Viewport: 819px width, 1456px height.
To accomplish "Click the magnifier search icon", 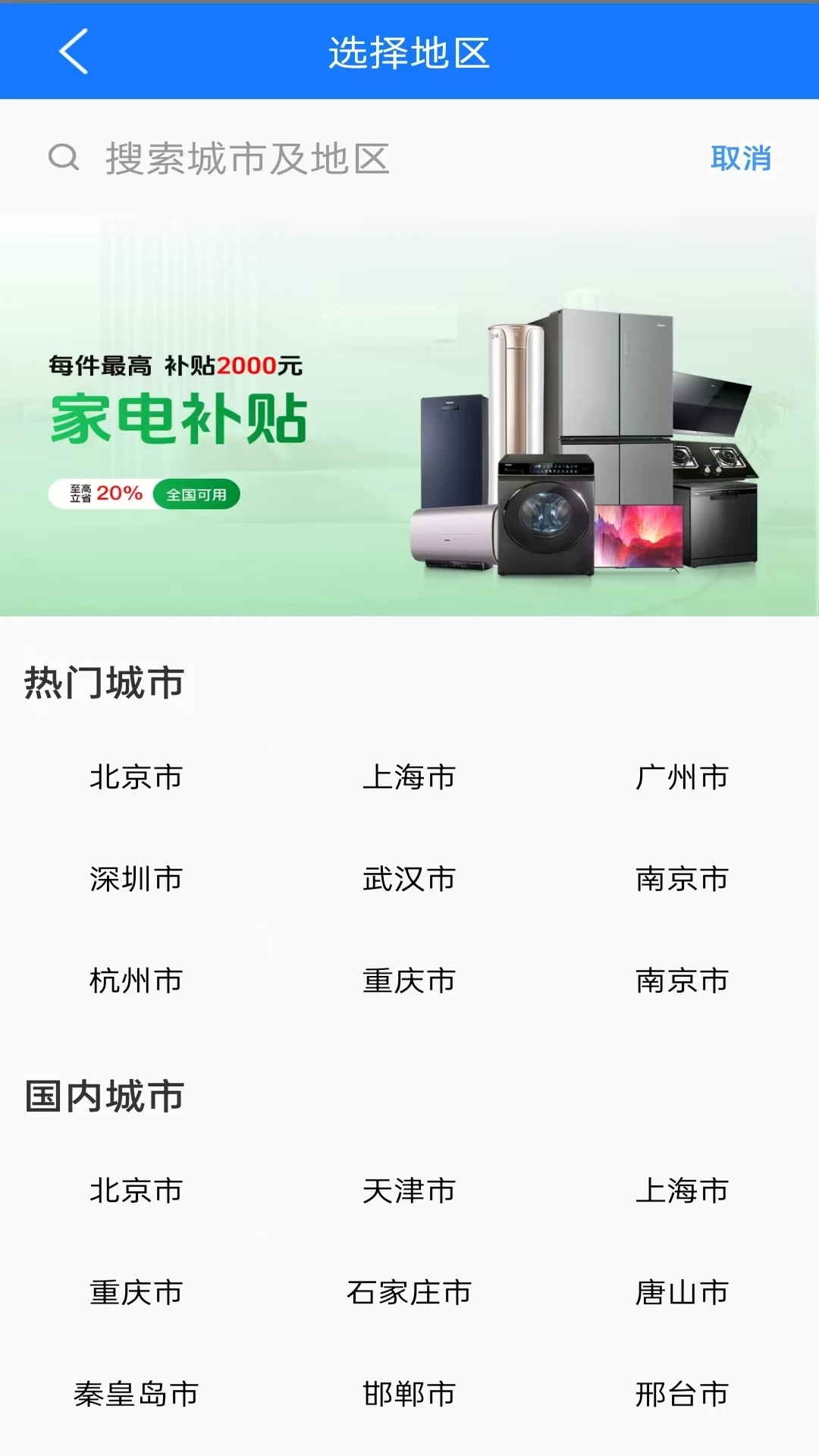I will tap(64, 158).
